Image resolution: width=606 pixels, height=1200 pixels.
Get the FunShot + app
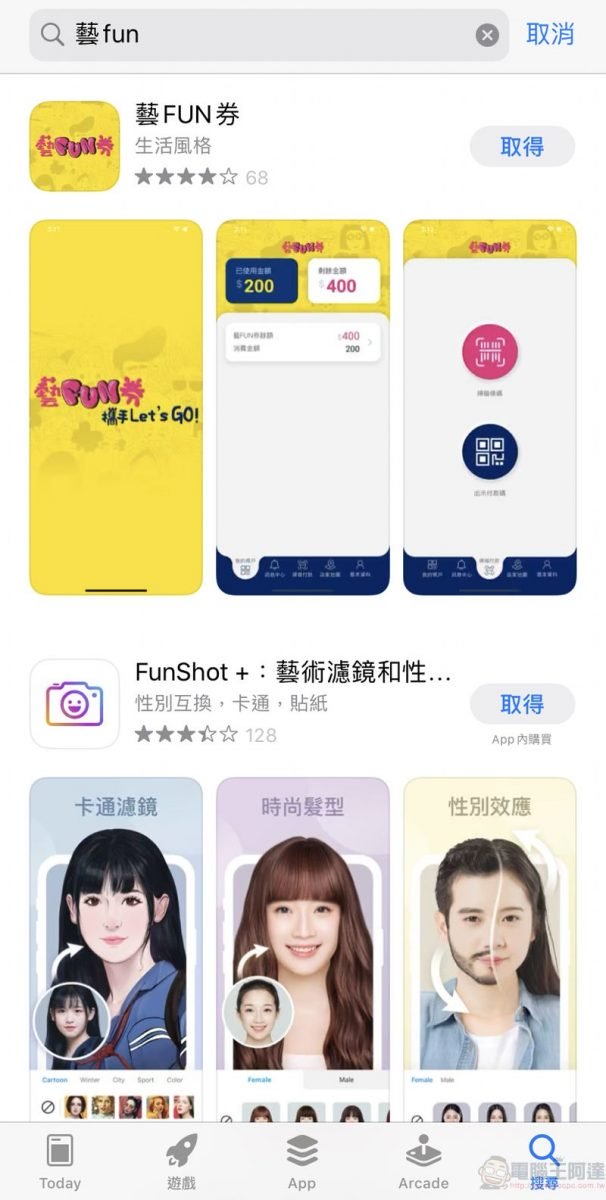(522, 703)
